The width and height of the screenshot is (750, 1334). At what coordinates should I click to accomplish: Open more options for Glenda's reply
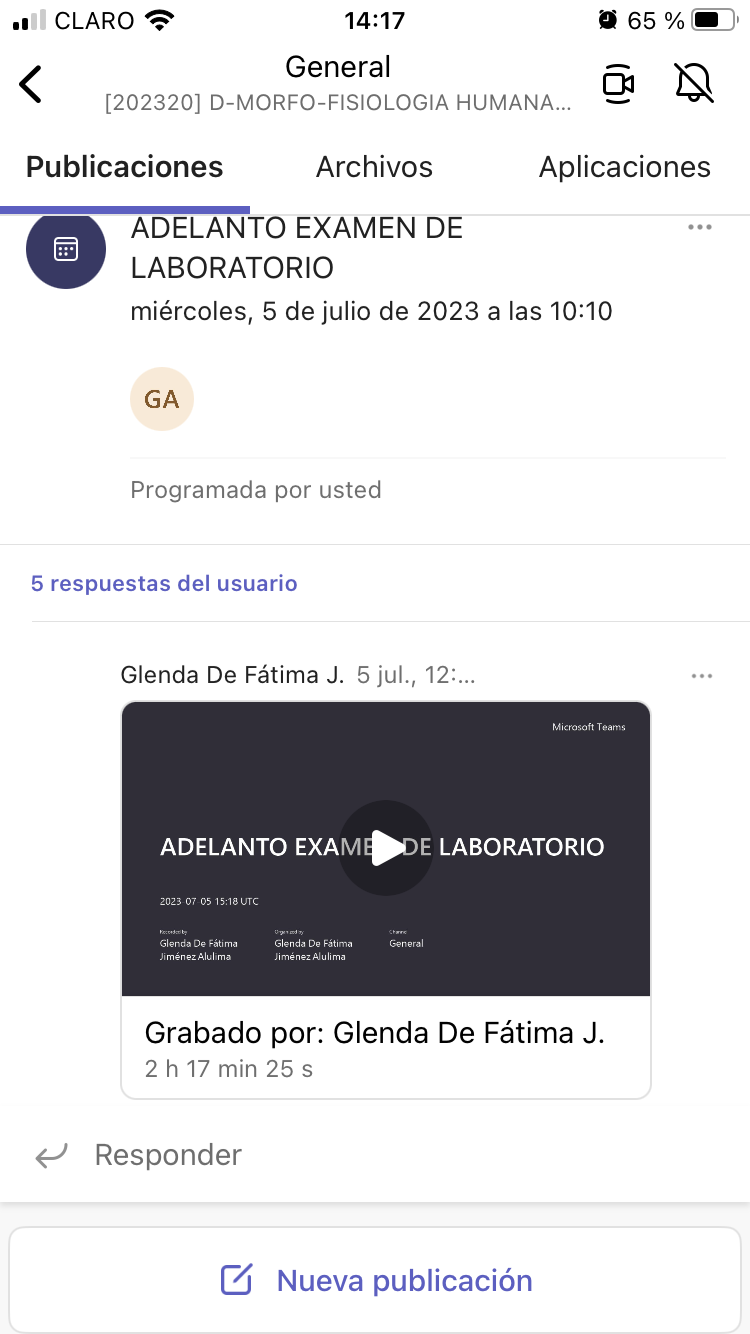702,676
